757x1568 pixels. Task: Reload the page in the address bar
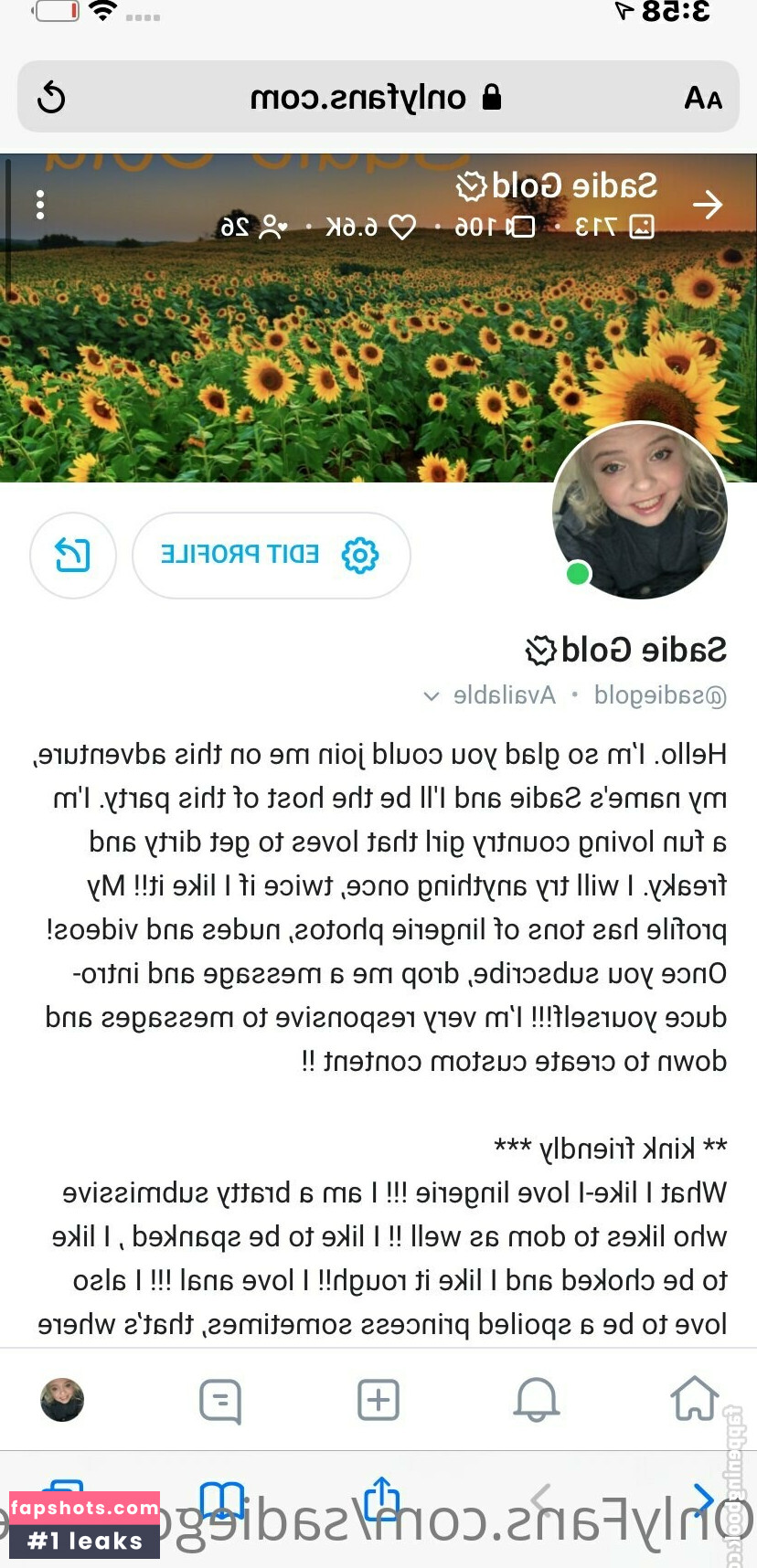tap(51, 97)
